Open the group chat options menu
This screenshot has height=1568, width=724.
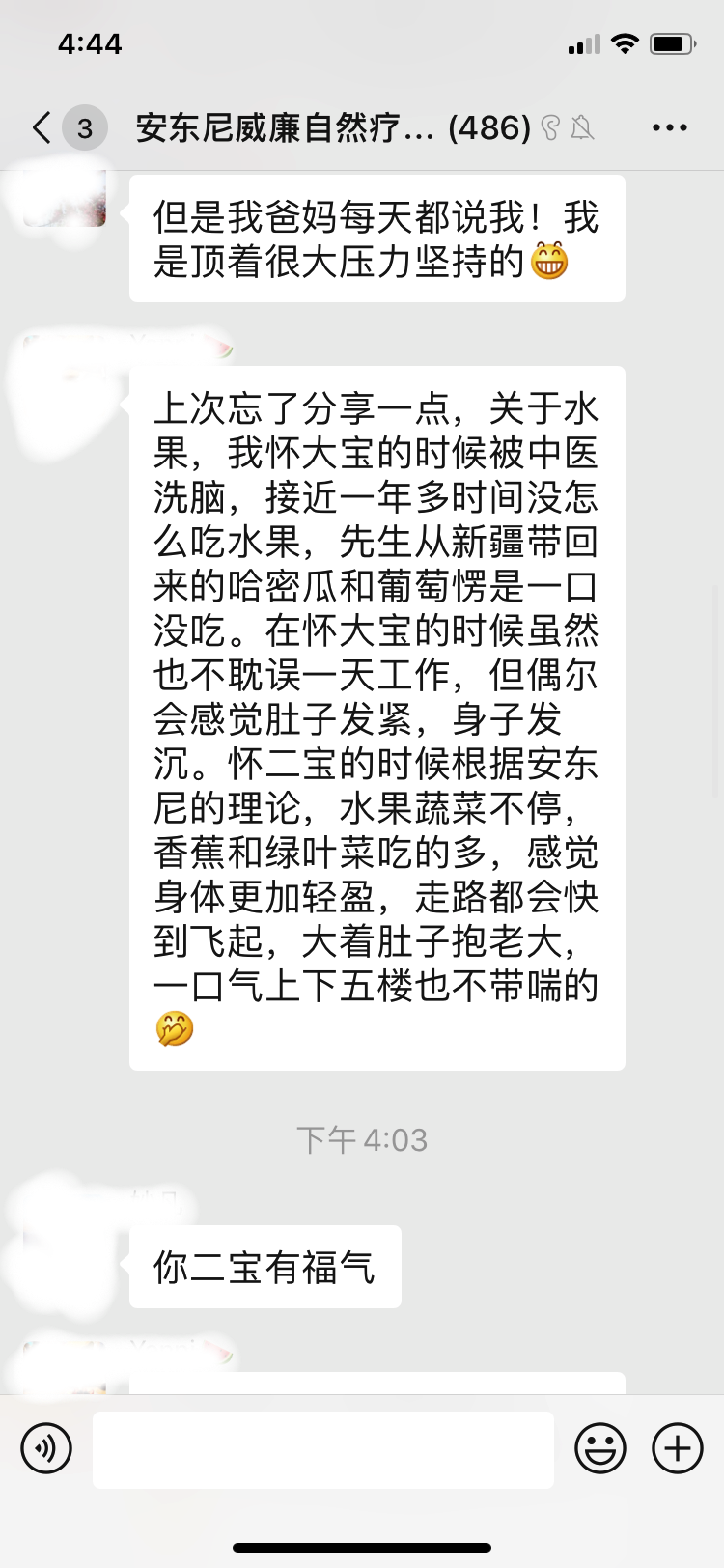pos(670,127)
